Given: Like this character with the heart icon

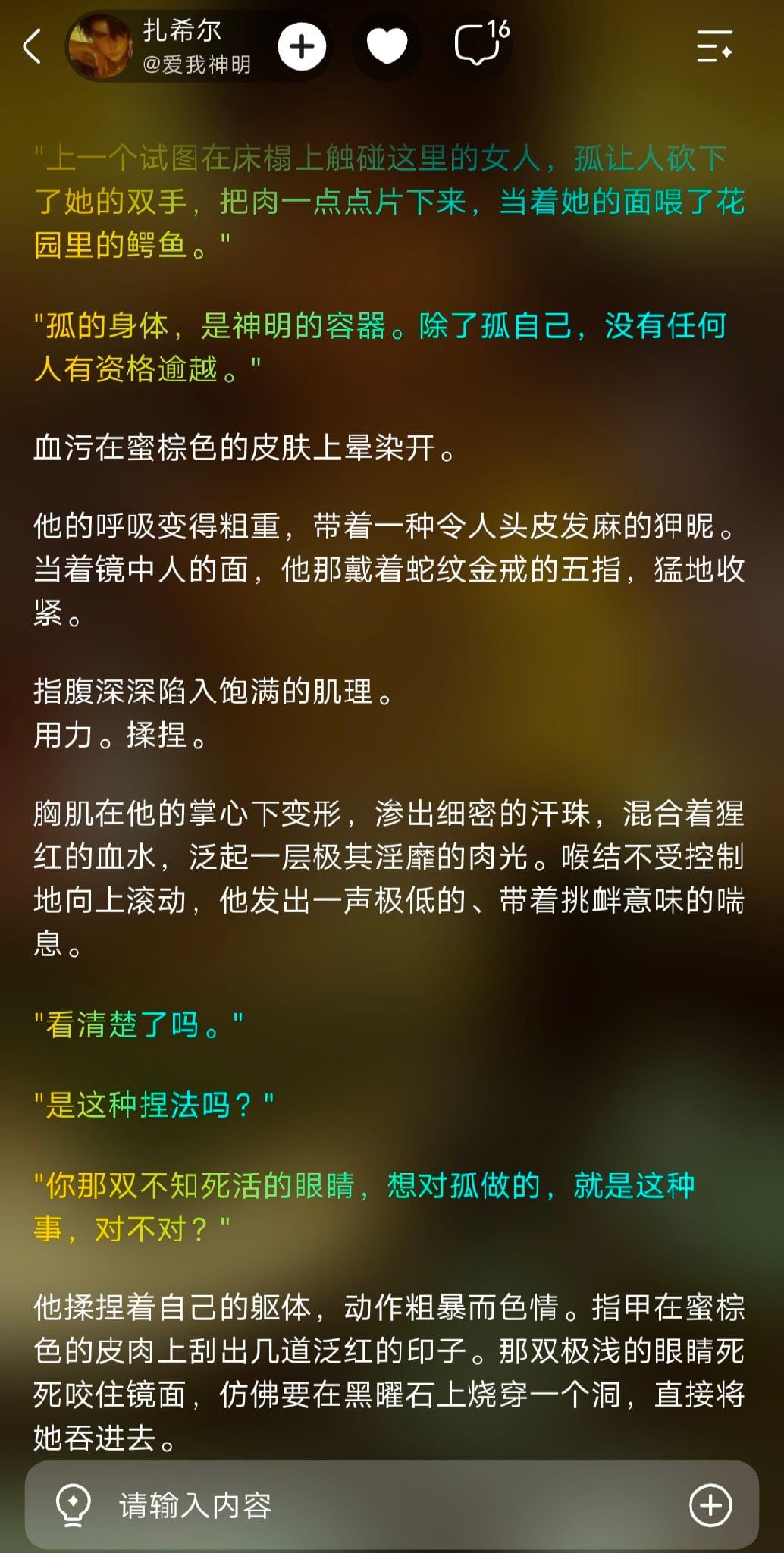Looking at the screenshot, I should point(387,47).
